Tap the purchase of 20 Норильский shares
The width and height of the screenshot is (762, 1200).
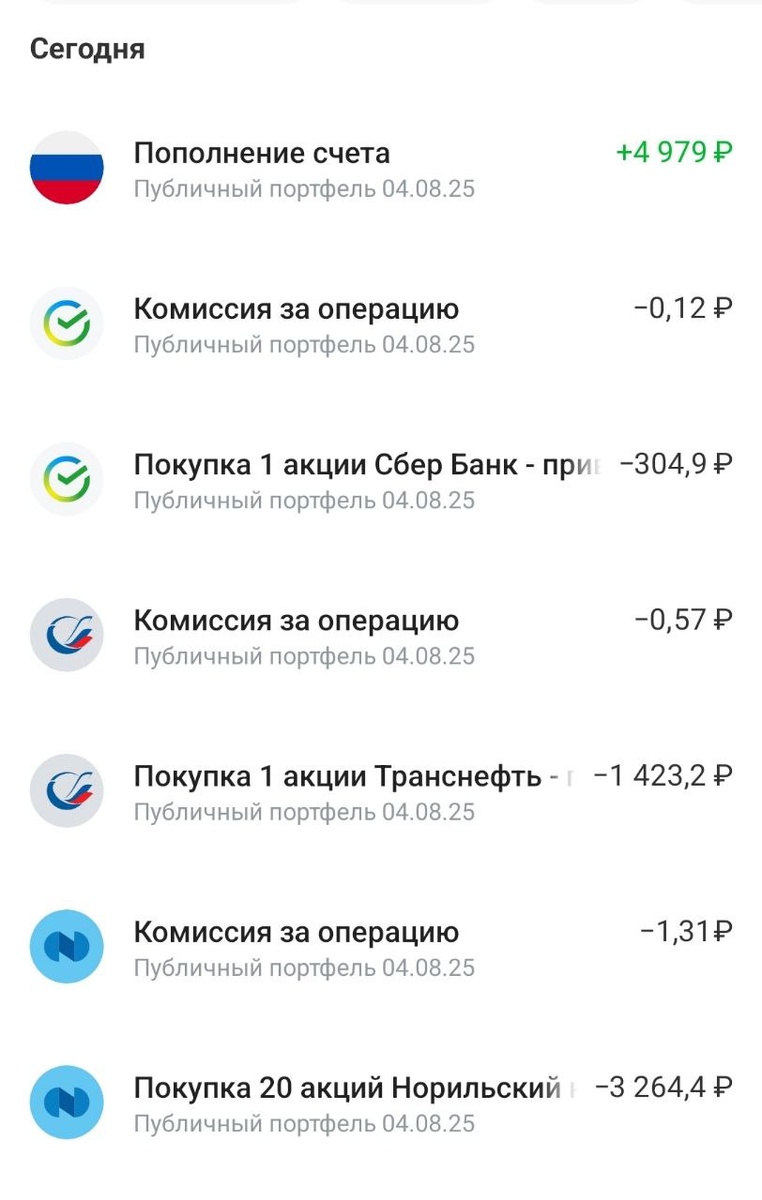[x=380, y=1104]
